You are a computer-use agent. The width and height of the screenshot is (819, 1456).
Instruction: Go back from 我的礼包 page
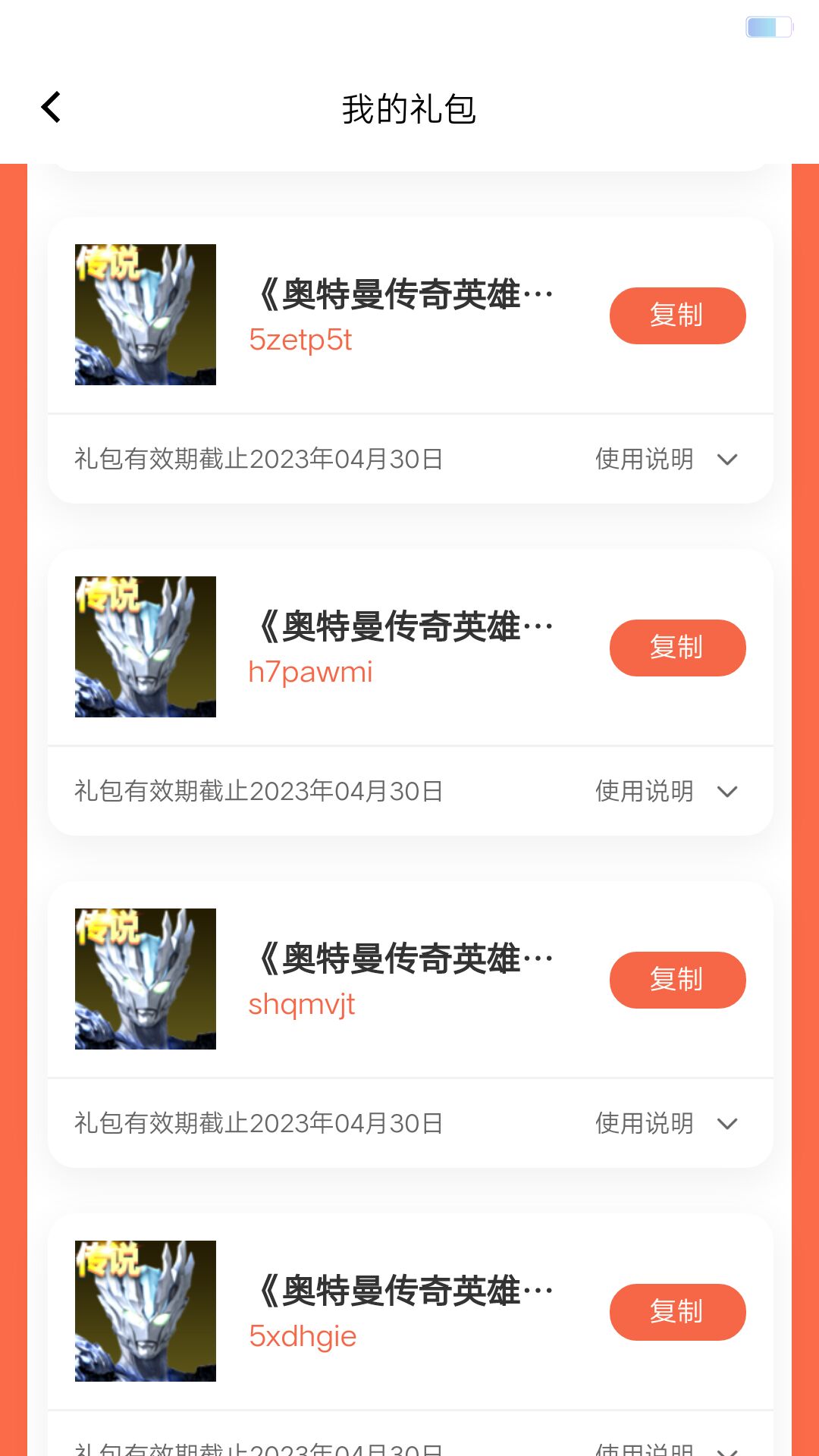point(52,108)
